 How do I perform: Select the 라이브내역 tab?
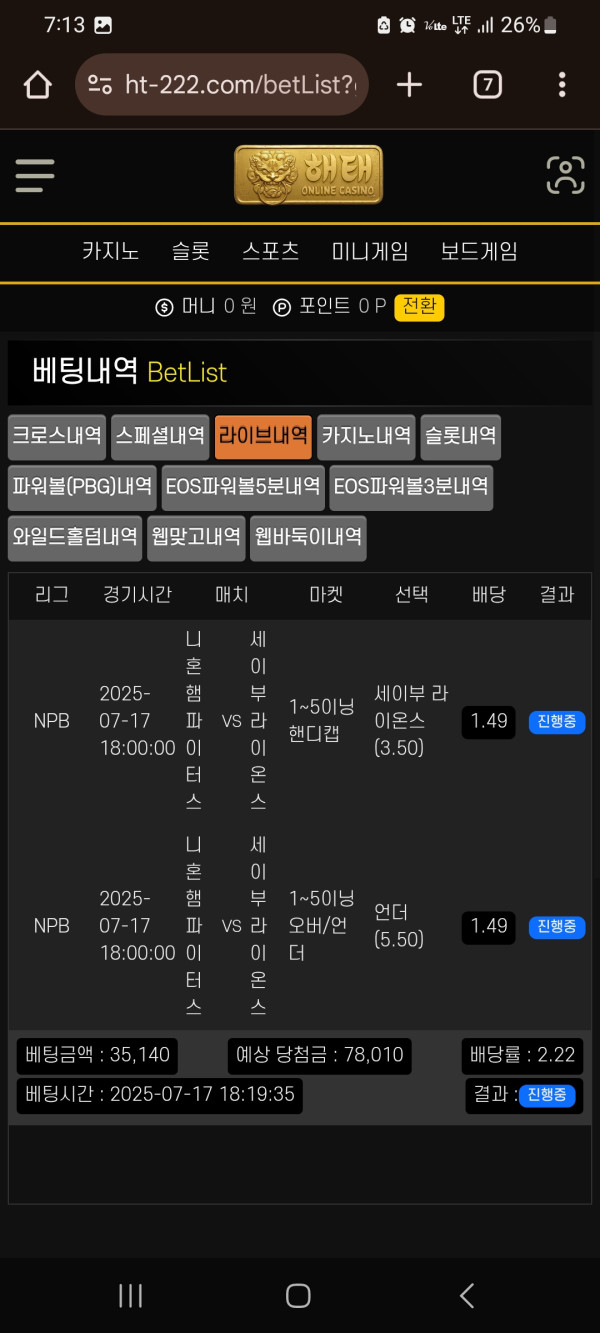(263, 436)
